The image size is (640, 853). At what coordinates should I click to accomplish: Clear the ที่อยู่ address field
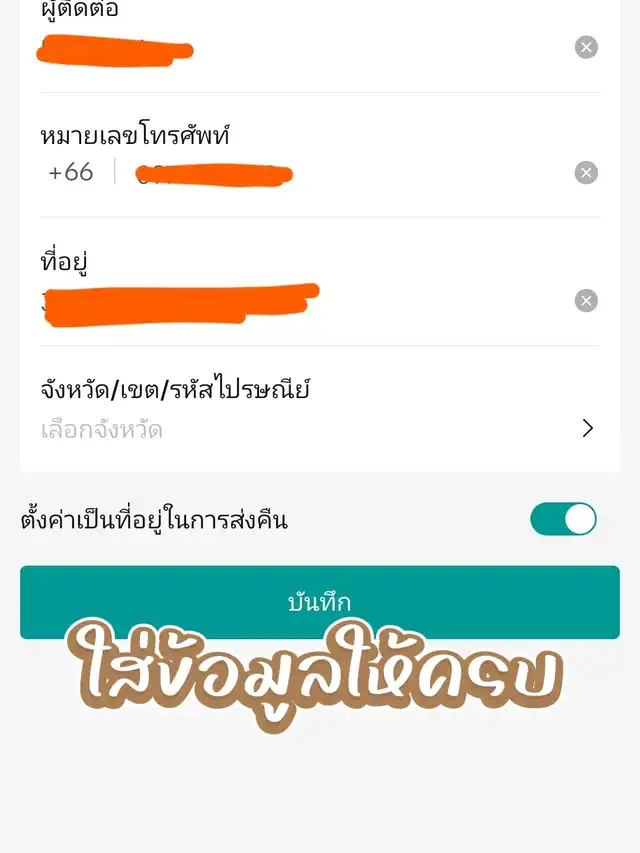[x=586, y=301]
